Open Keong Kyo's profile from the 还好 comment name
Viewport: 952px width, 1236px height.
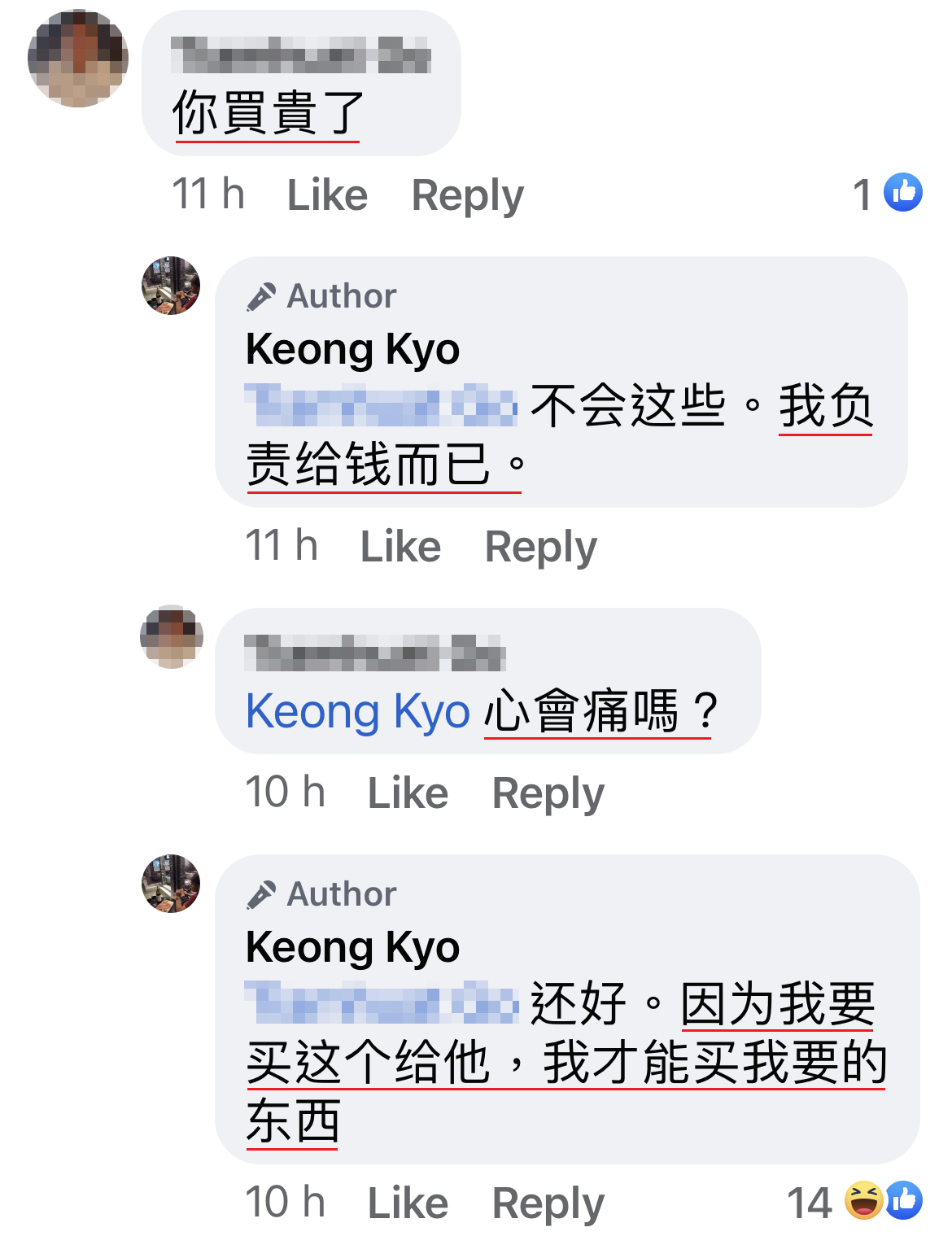tap(352, 947)
